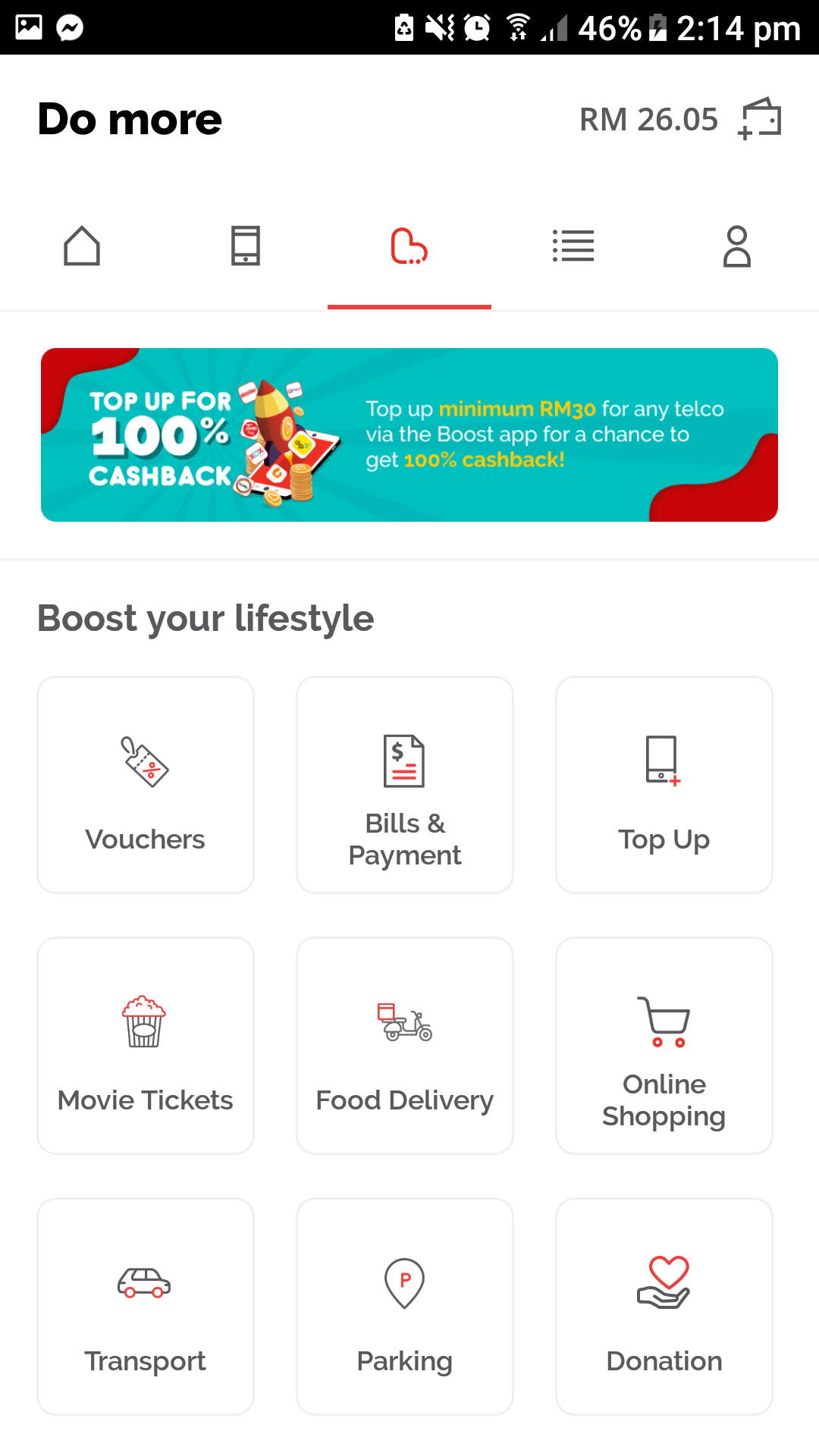
Task: Go to the profile tab
Action: (736, 246)
